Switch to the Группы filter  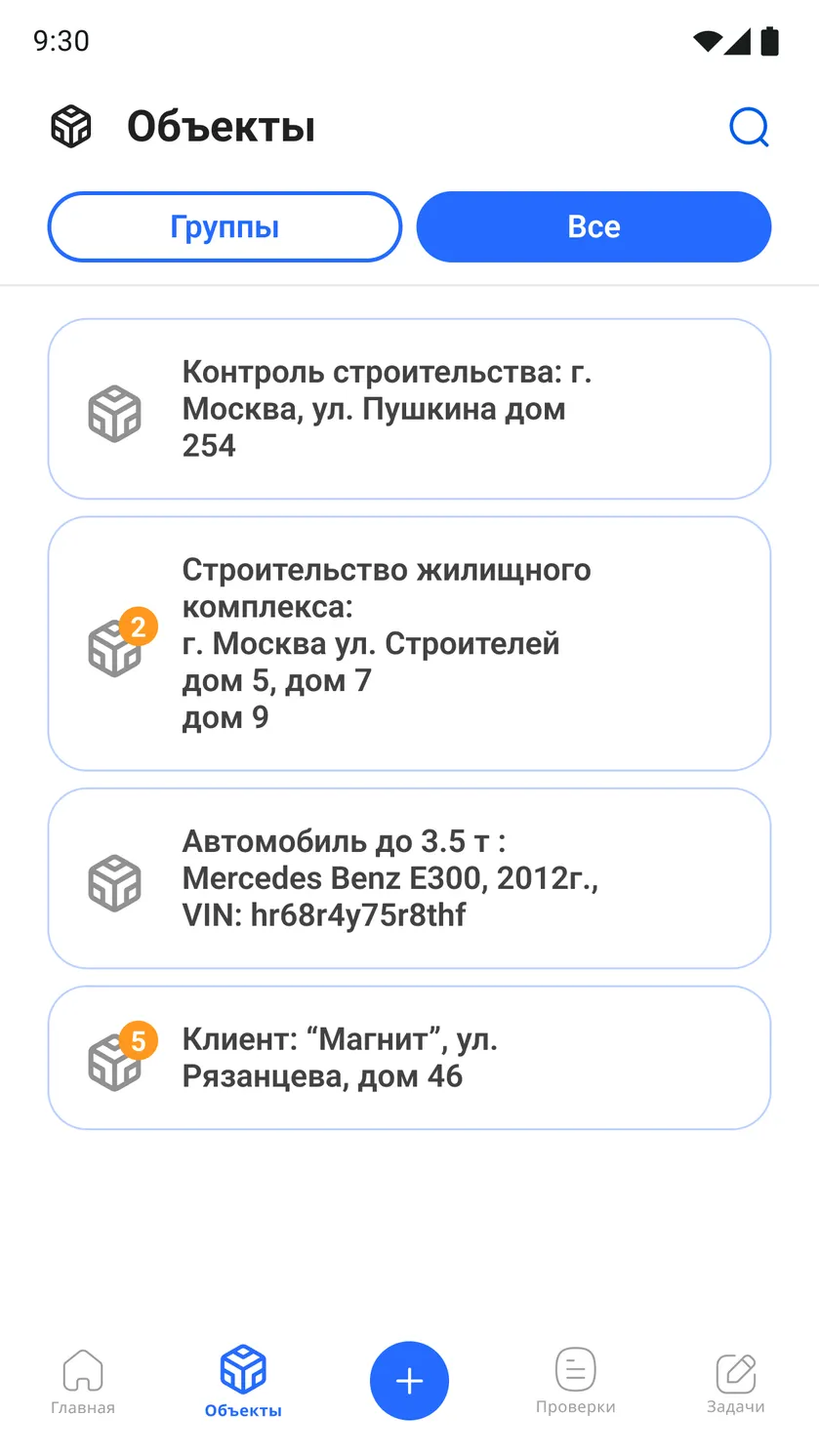coord(225,226)
